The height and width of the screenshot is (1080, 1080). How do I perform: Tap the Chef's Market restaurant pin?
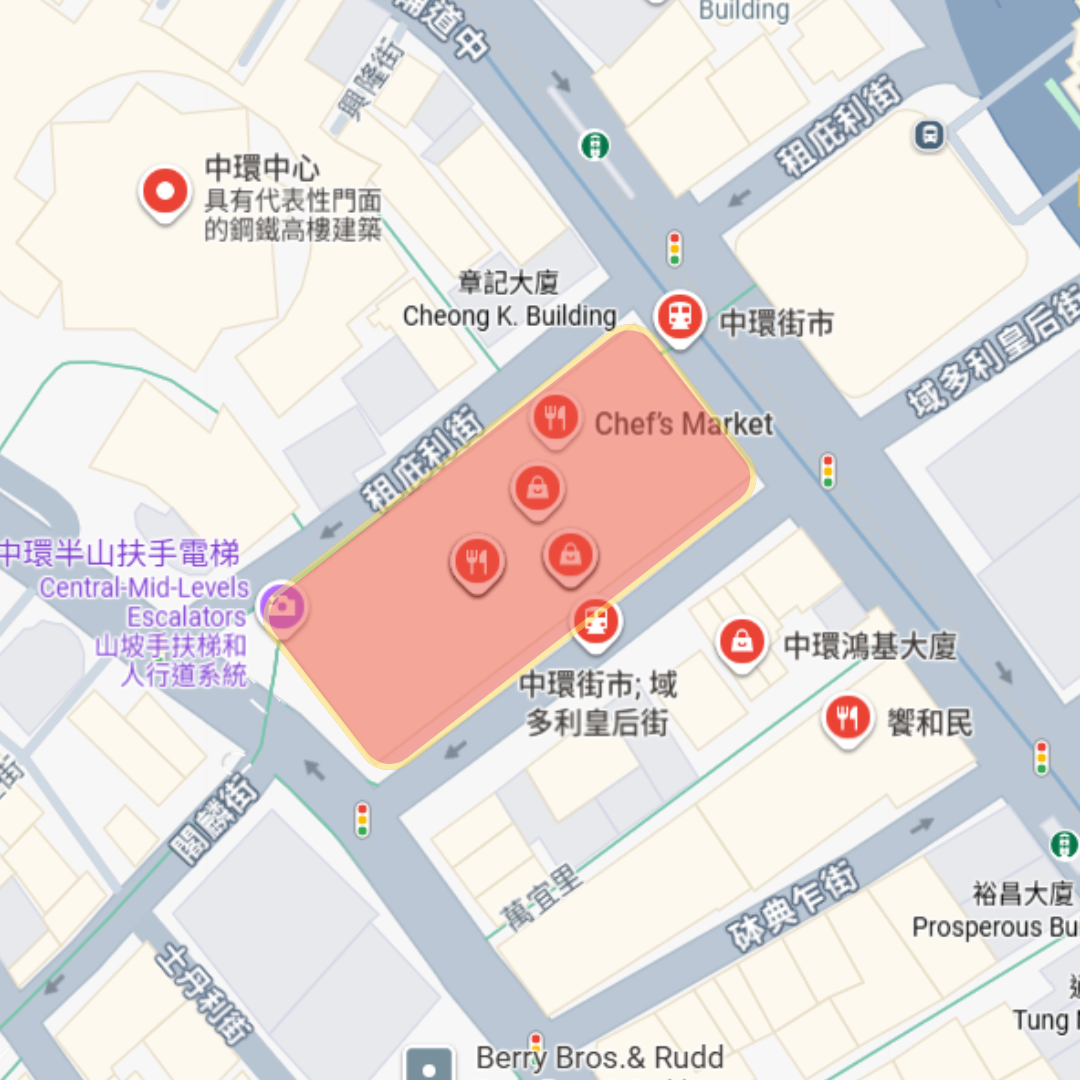pyautogui.click(x=555, y=417)
